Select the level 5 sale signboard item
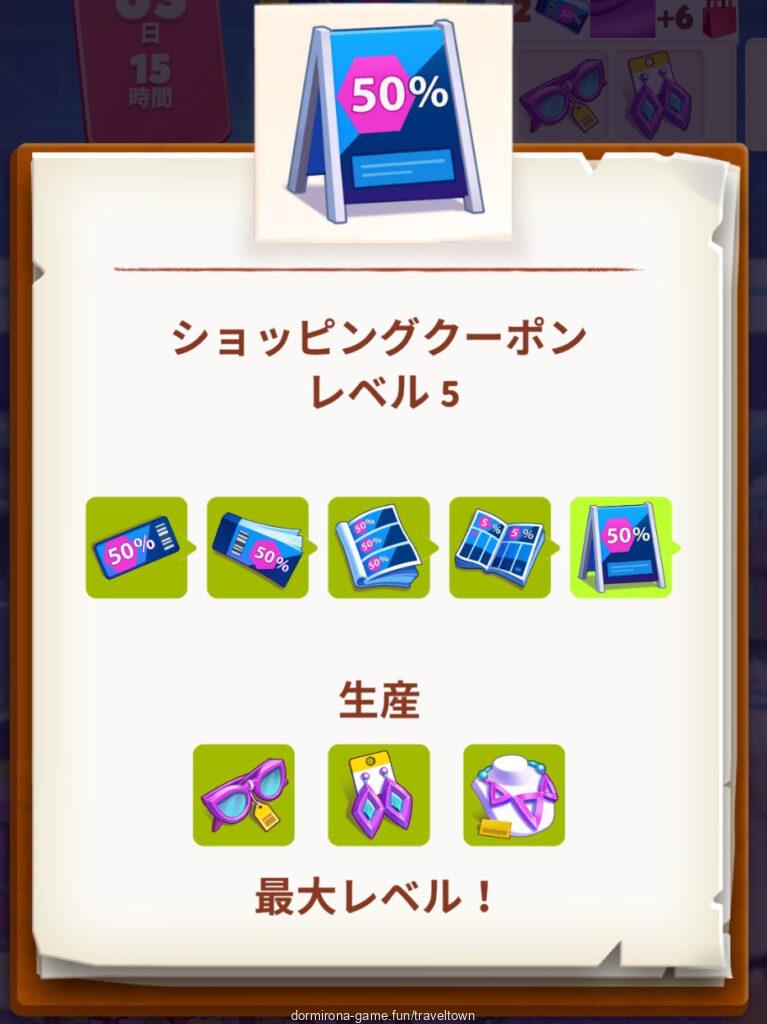This screenshot has width=767, height=1024. point(620,547)
